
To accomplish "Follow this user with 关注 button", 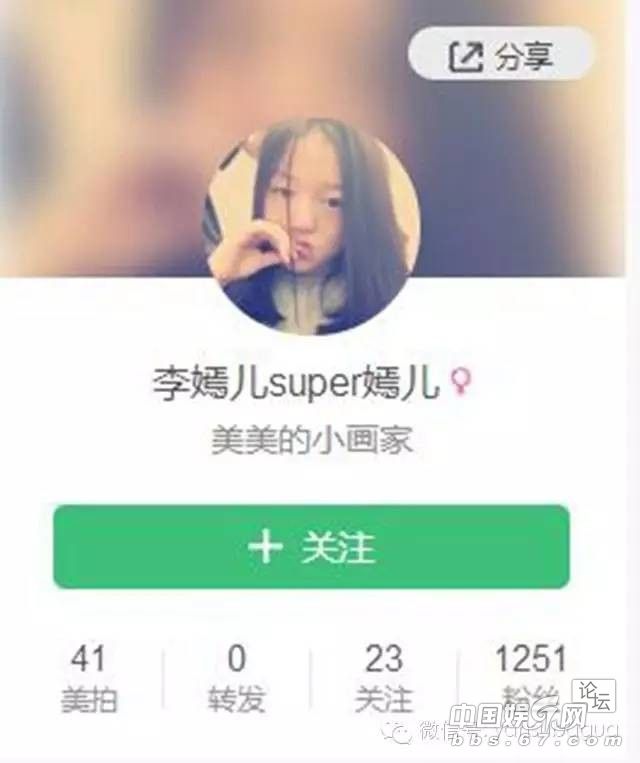I will [311, 546].
